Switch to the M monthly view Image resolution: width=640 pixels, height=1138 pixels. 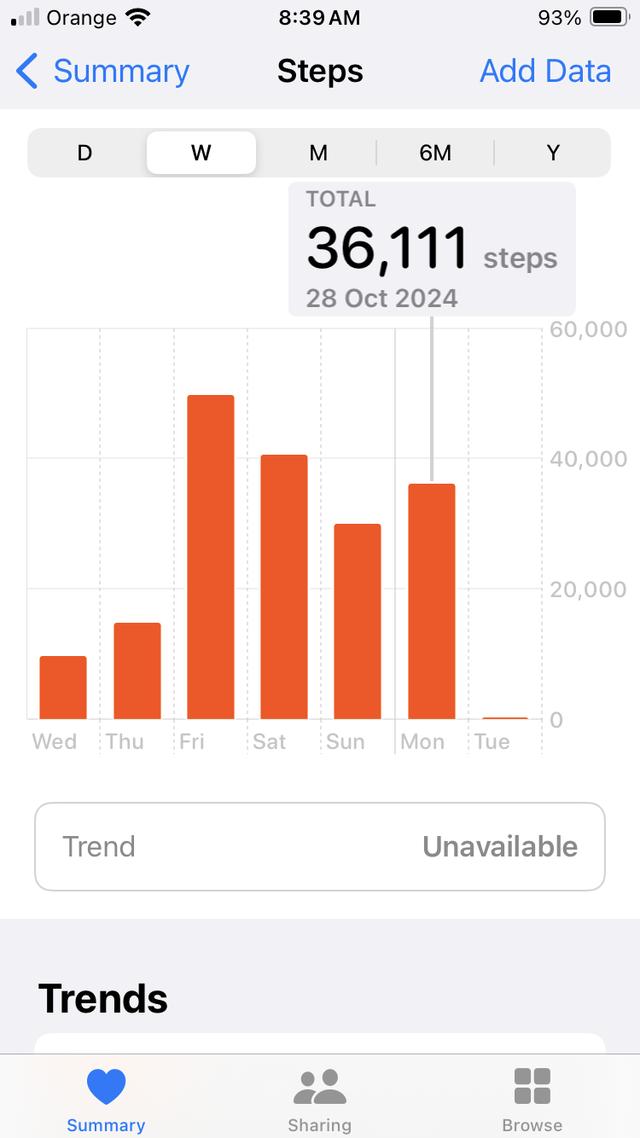click(318, 153)
